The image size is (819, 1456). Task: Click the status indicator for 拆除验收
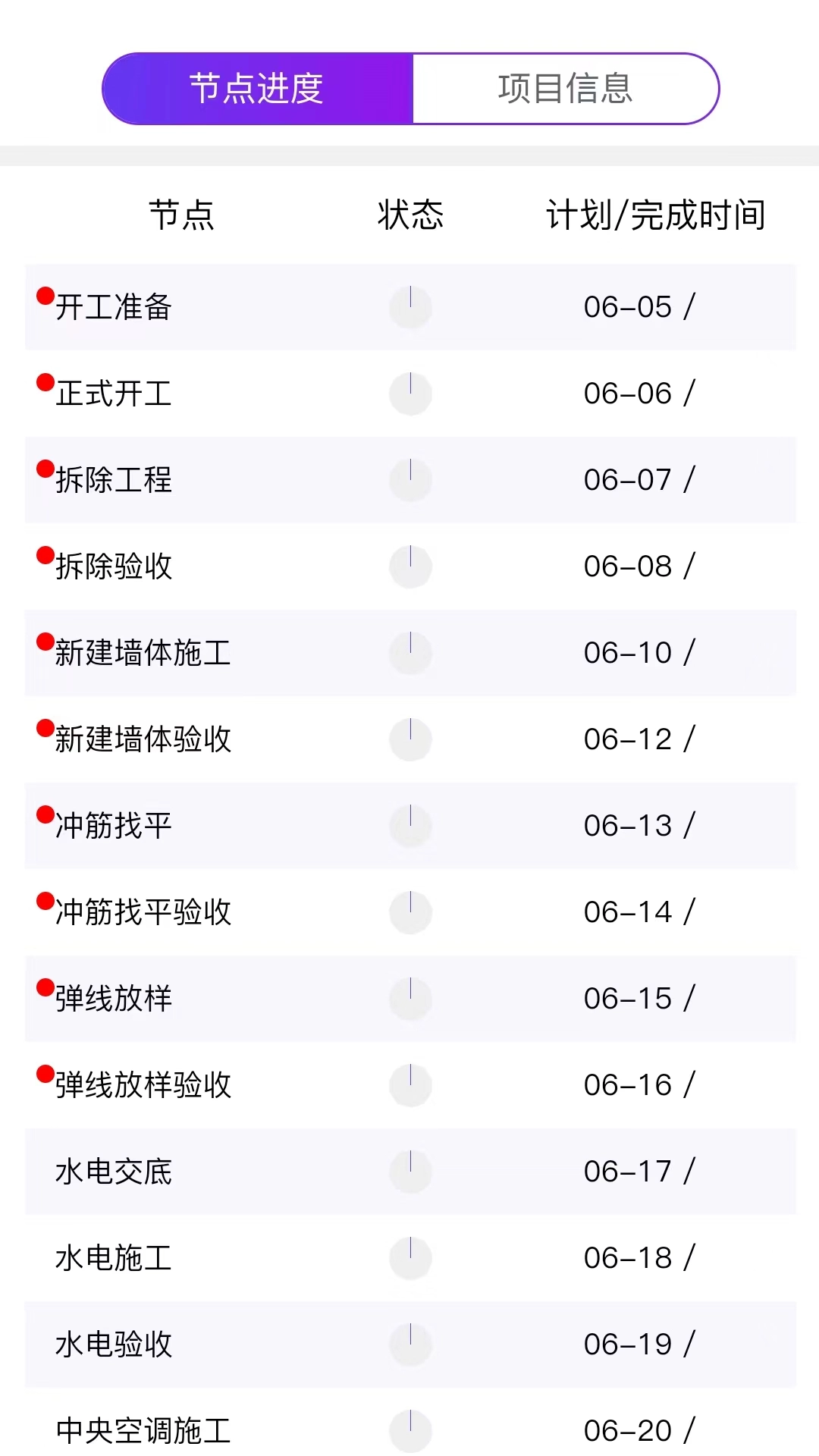[409, 566]
